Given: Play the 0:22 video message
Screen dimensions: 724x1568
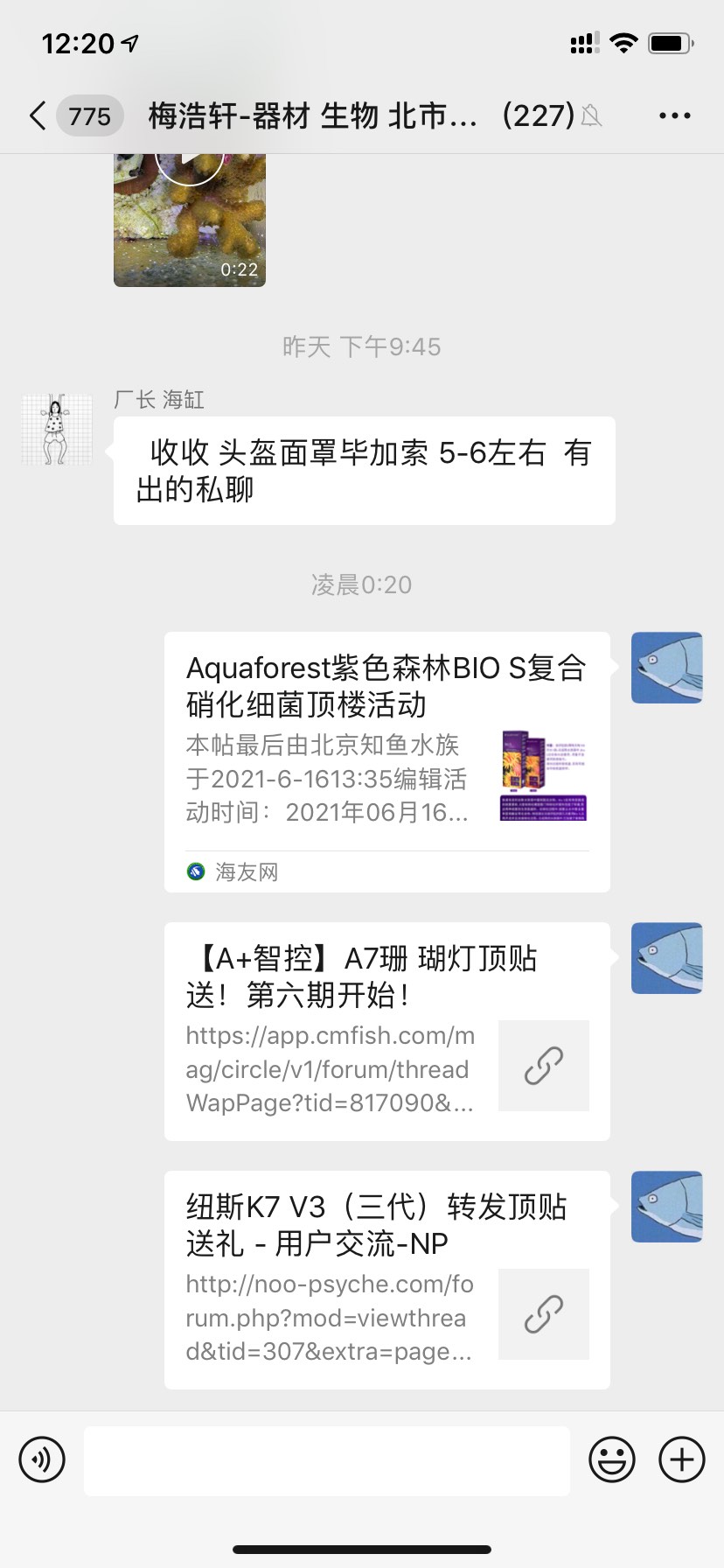Looking at the screenshot, I should 190,219.
